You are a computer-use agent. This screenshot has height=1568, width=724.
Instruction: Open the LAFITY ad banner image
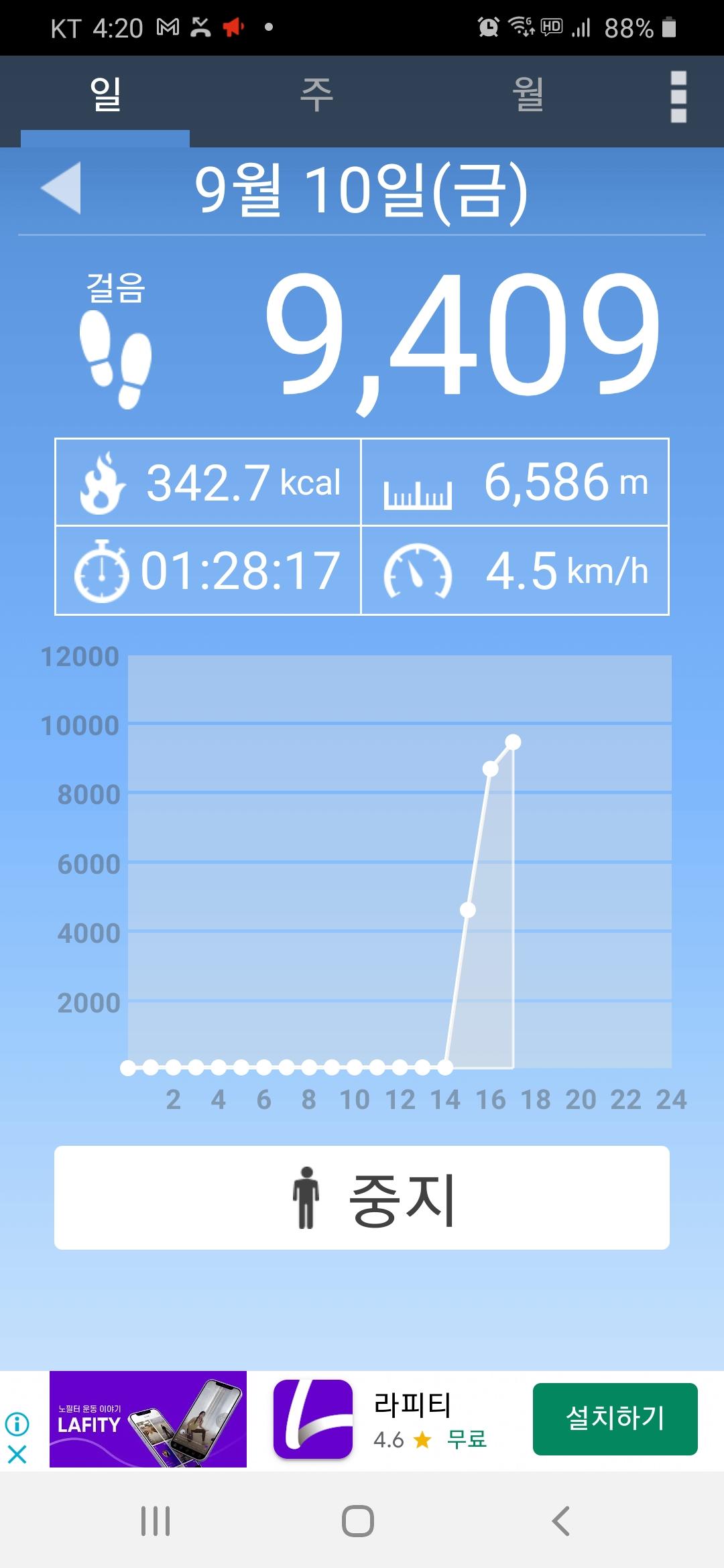pyautogui.click(x=148, y=1419)
